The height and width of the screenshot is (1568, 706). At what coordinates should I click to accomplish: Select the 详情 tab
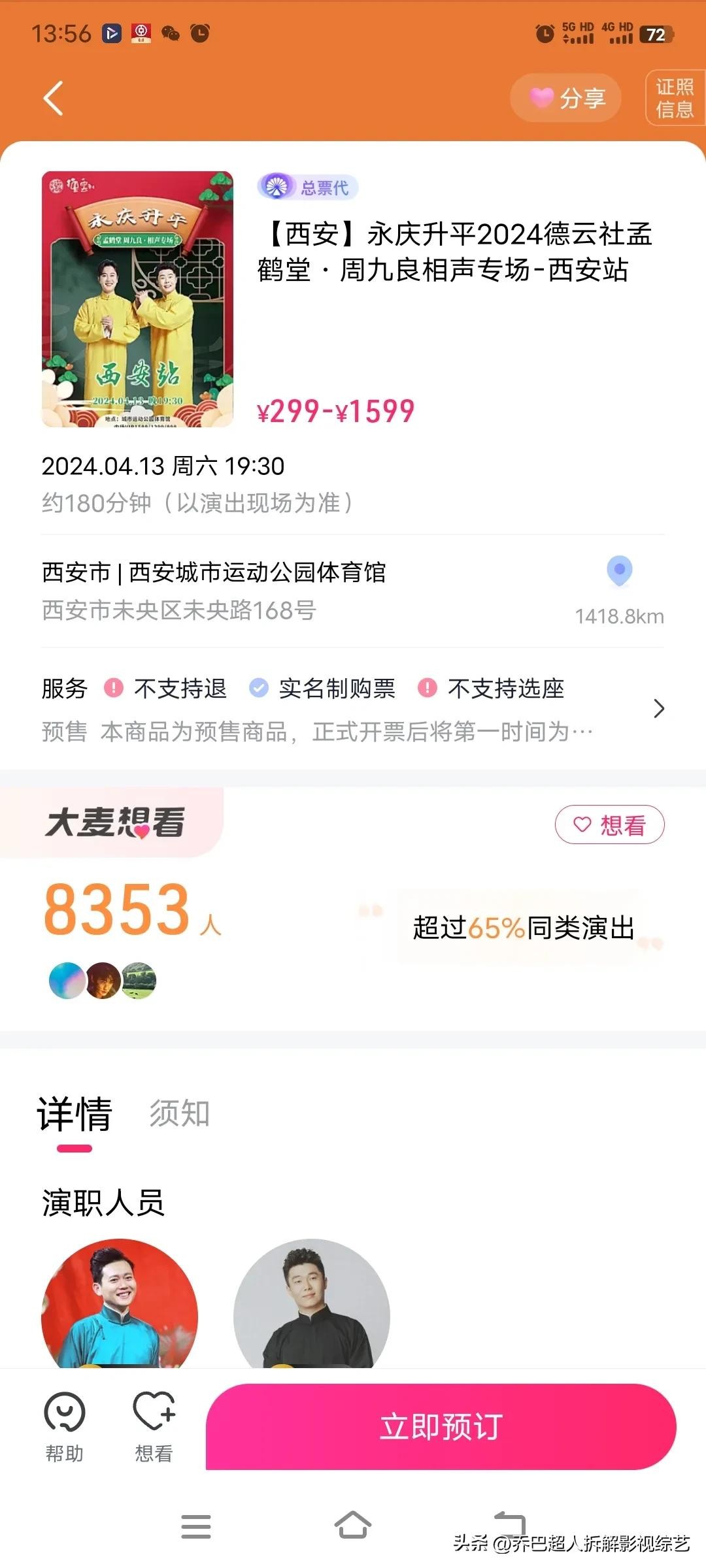[75, 1115]
